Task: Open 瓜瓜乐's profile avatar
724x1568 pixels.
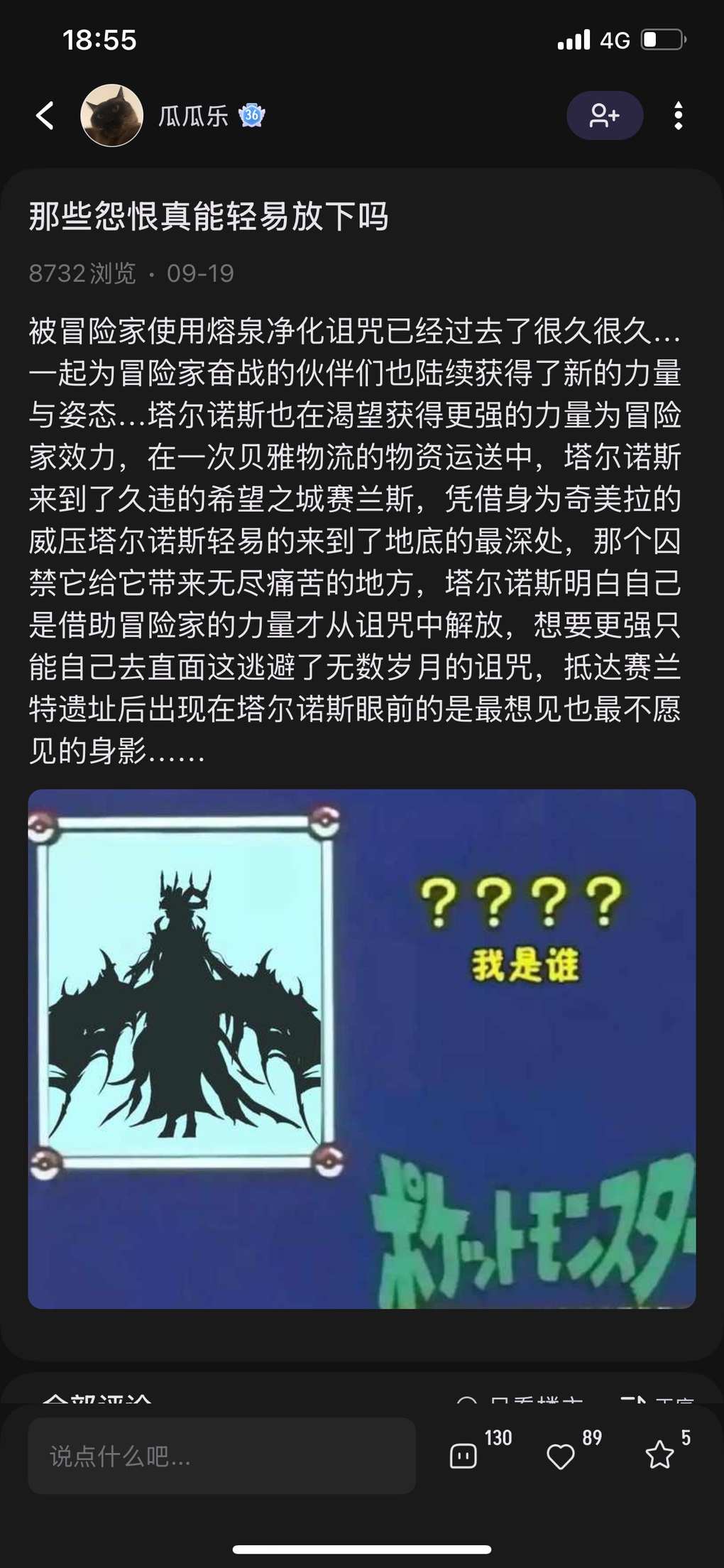Action: [112, 116]
